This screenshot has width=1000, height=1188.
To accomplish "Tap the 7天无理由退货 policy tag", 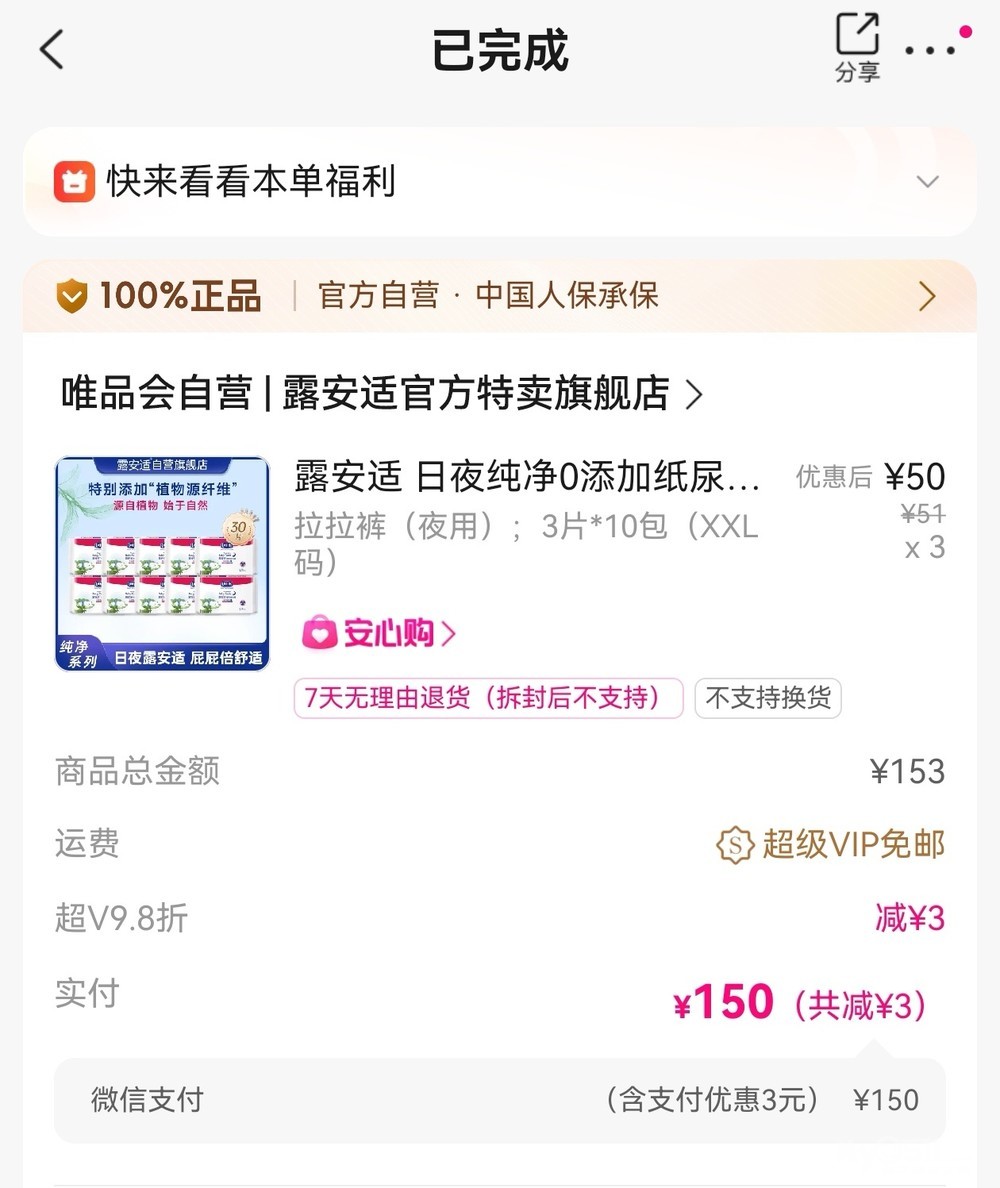I will [x=488, y=698].
